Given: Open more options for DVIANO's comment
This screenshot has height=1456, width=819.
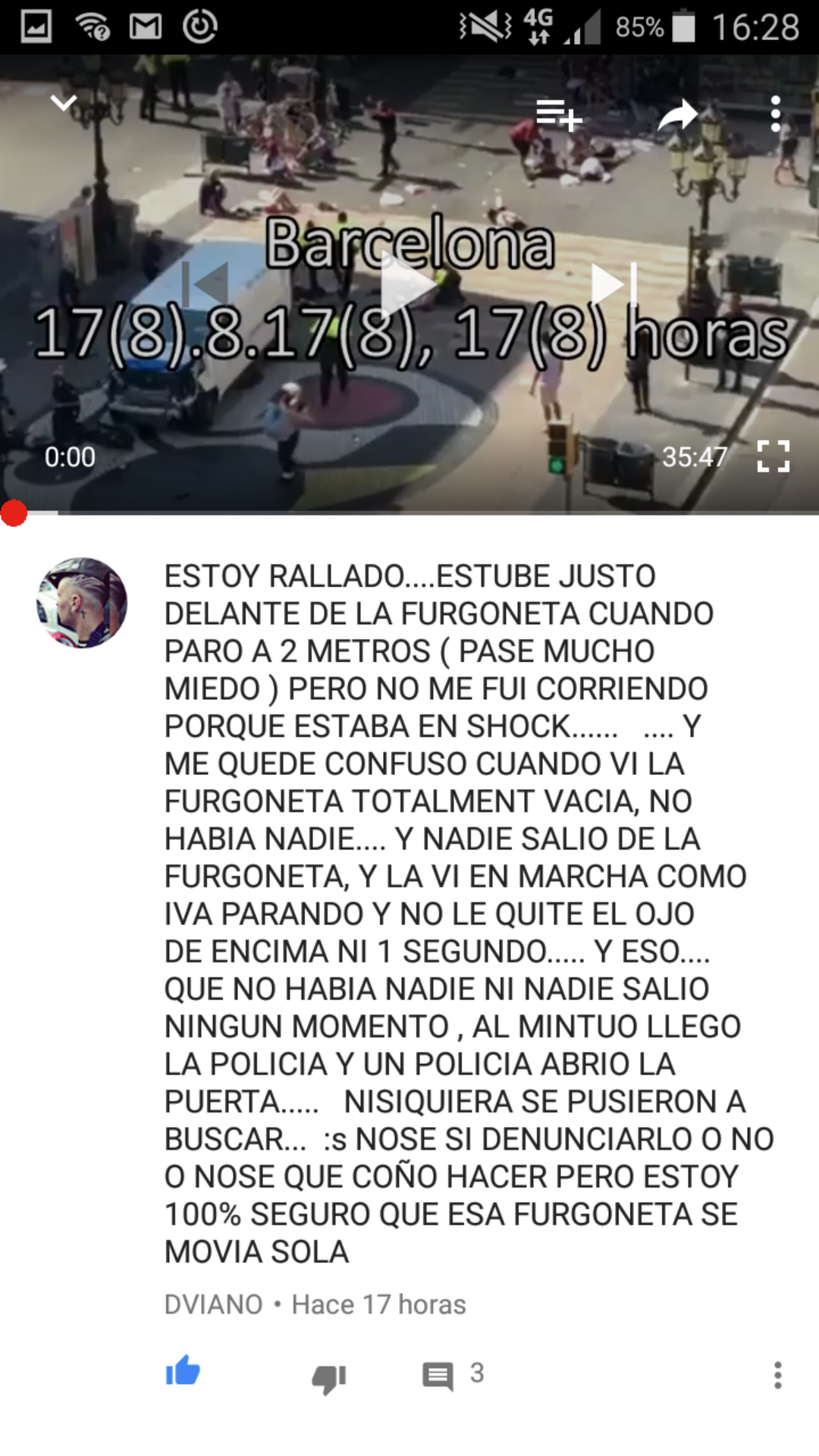Looking at the screenshot, I should [777, 1375].
